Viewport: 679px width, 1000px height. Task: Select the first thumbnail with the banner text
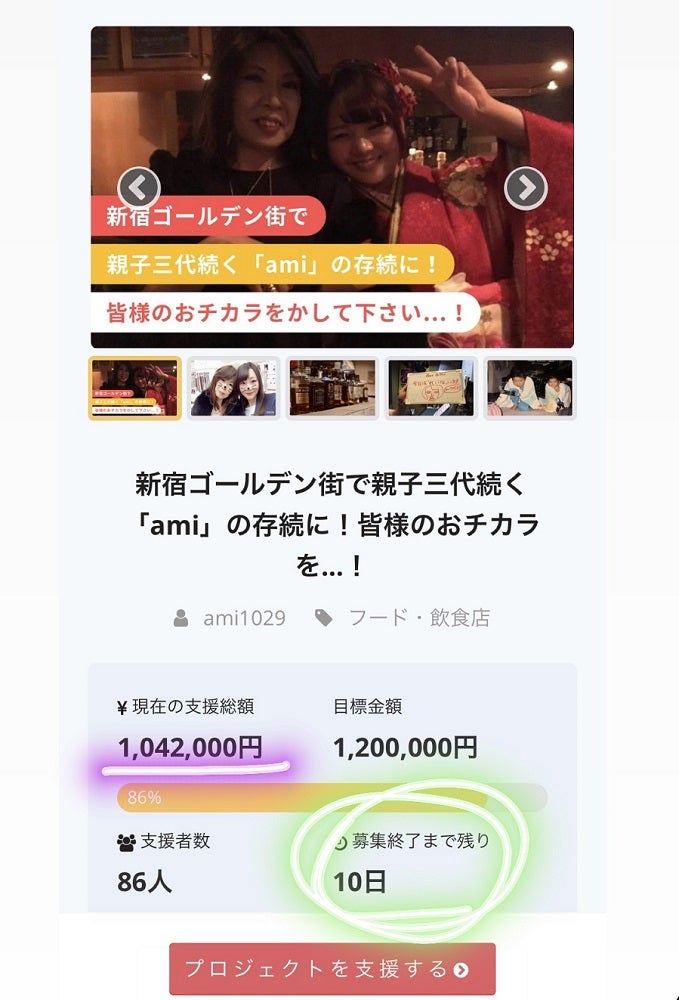[135, 388]
